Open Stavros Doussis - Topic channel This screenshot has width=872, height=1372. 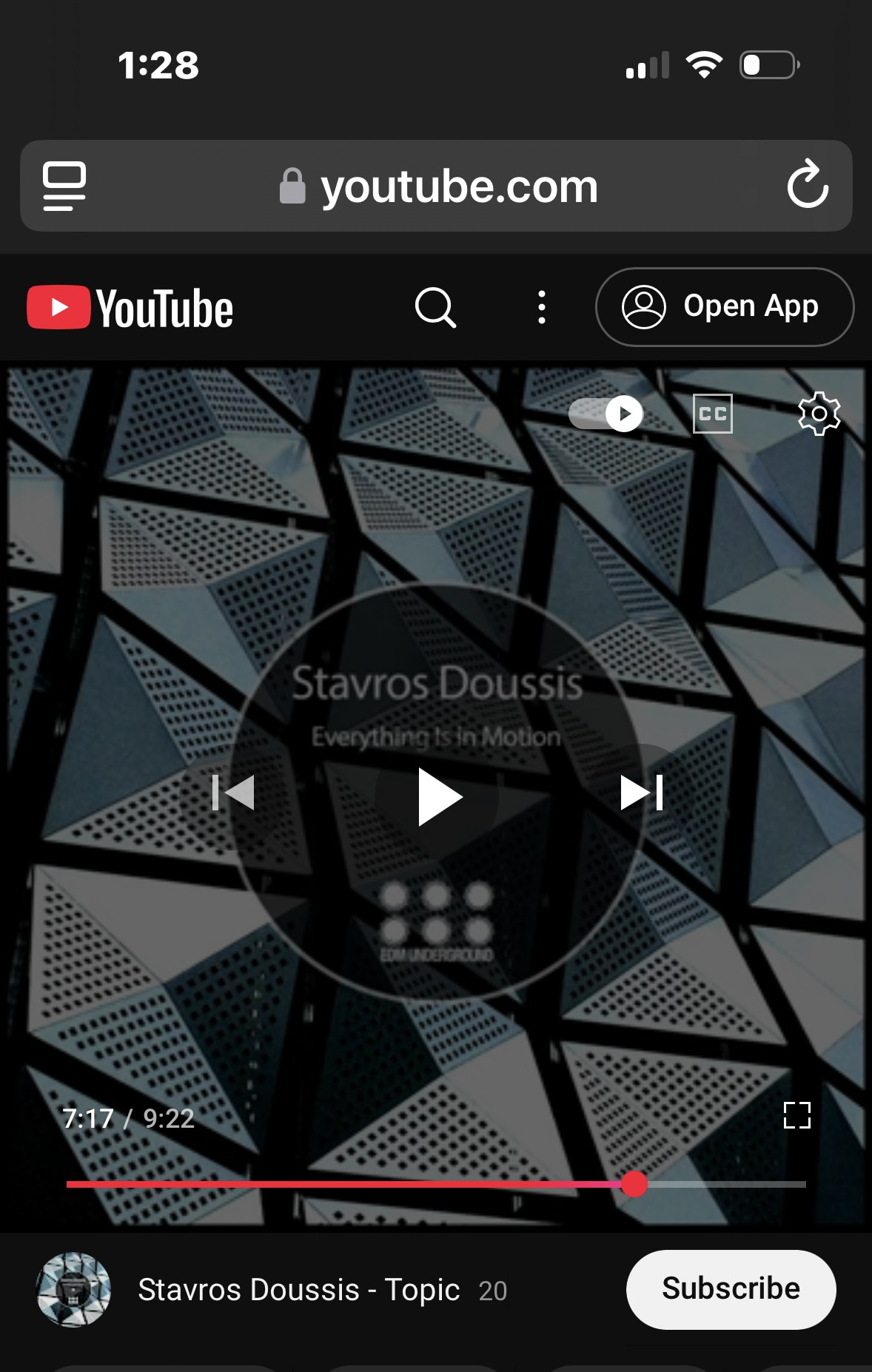[298, 1290]
